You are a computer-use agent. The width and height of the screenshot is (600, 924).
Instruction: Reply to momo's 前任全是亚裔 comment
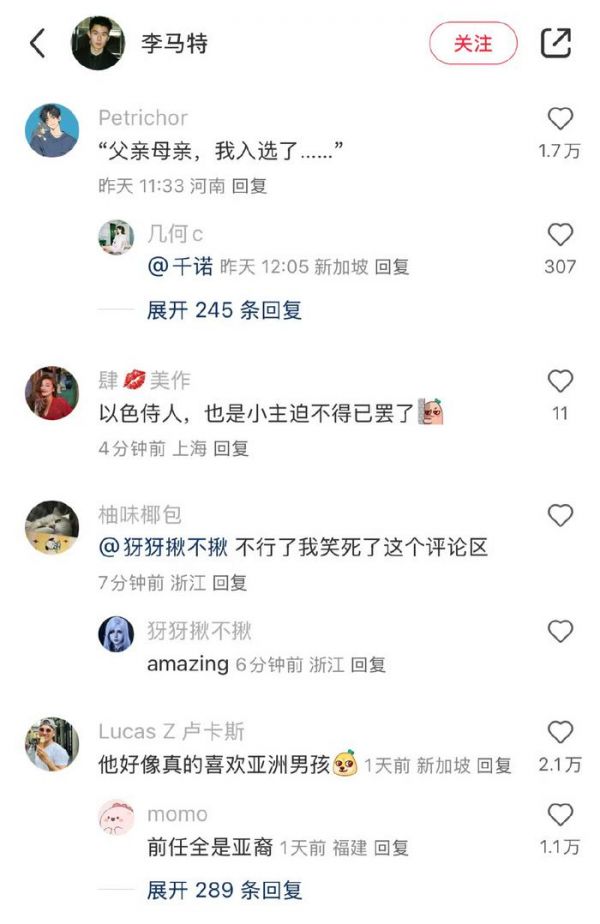[x=391, y=848]
